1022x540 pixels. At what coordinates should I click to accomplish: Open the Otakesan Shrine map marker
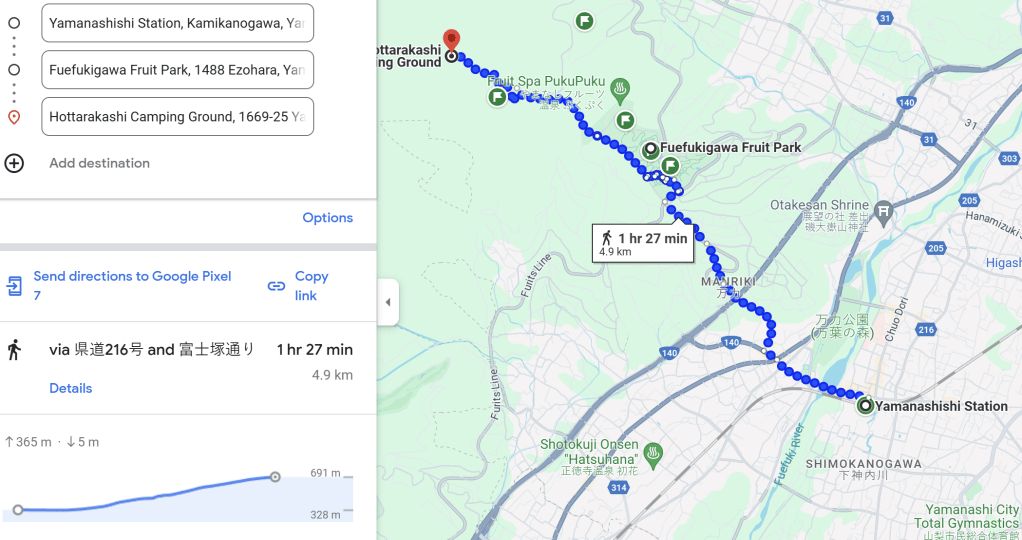[x=883, y=210]
